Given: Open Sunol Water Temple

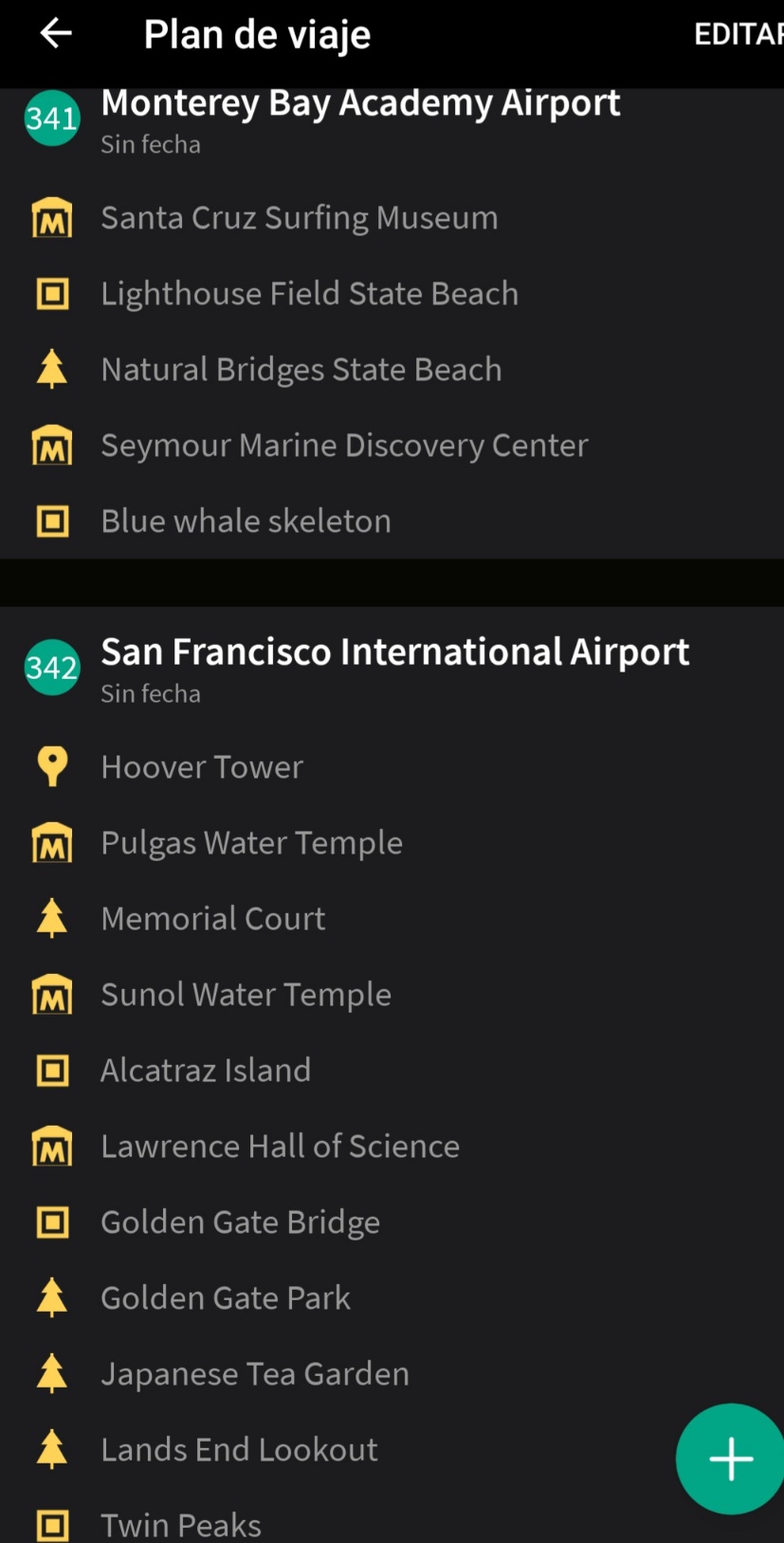Looking at the screenshot, I should coord(246,995).
